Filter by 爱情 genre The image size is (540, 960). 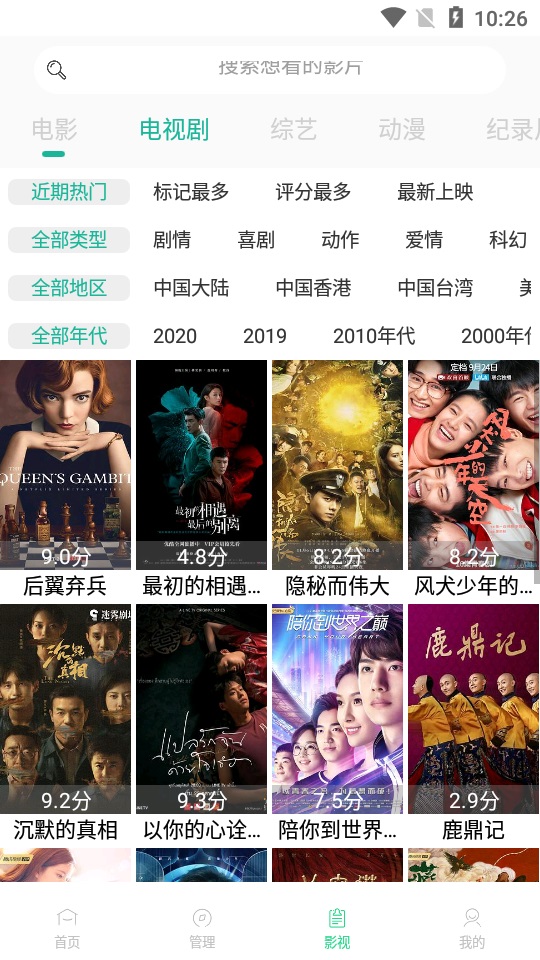click(x=424, y=240)
